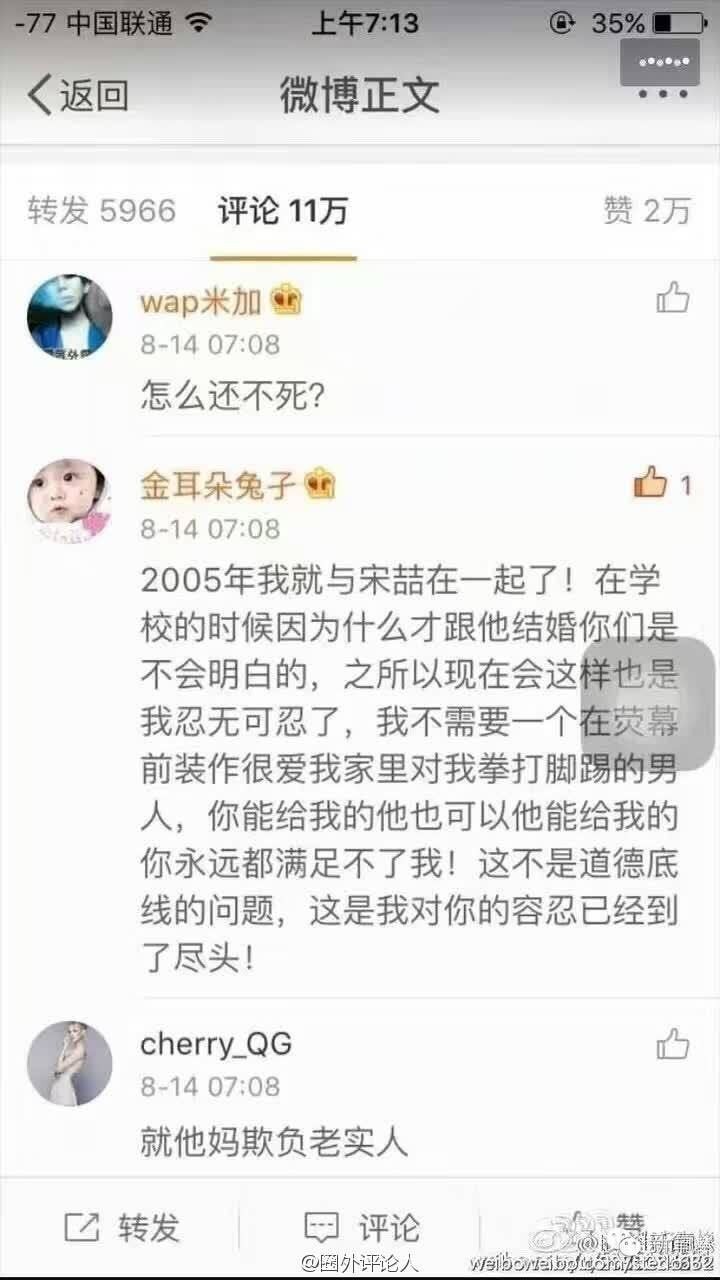Switch to the 赞 2万 tab
Screen dimensions: 720x1280
pos(647,211)
